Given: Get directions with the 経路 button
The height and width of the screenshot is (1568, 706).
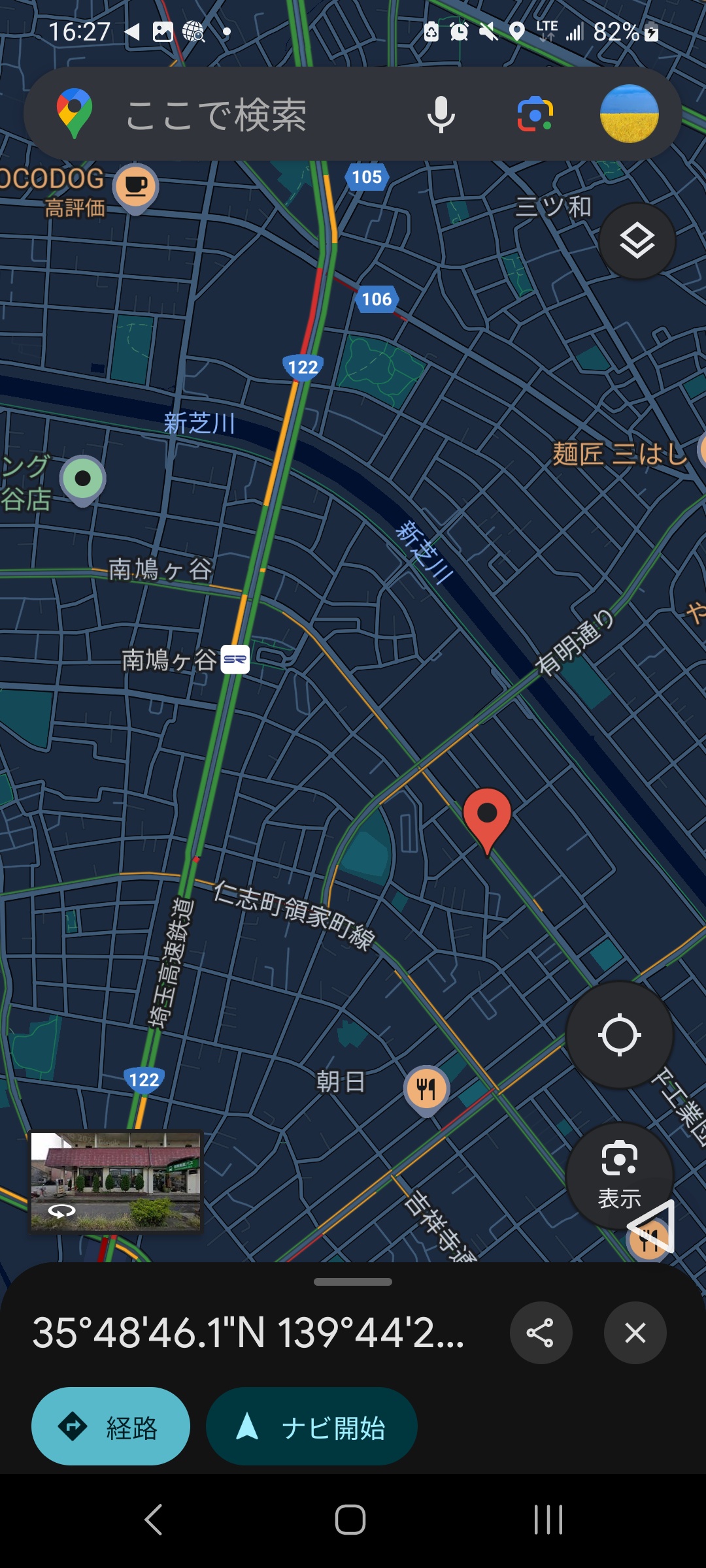Looking at the screenshot, I should tap(110, 1428).
